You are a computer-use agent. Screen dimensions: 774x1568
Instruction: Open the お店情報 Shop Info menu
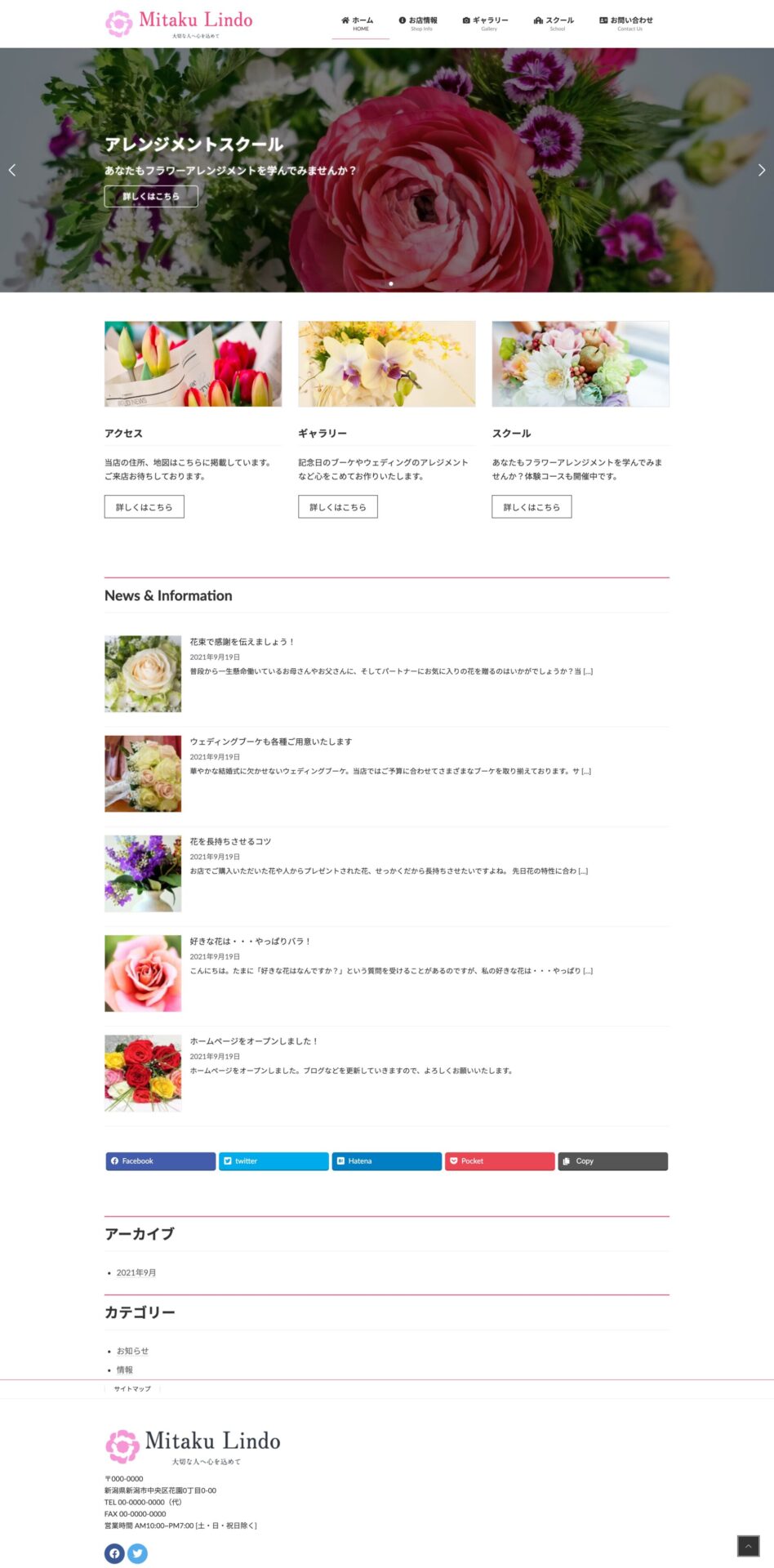click(x=420, y=23)
